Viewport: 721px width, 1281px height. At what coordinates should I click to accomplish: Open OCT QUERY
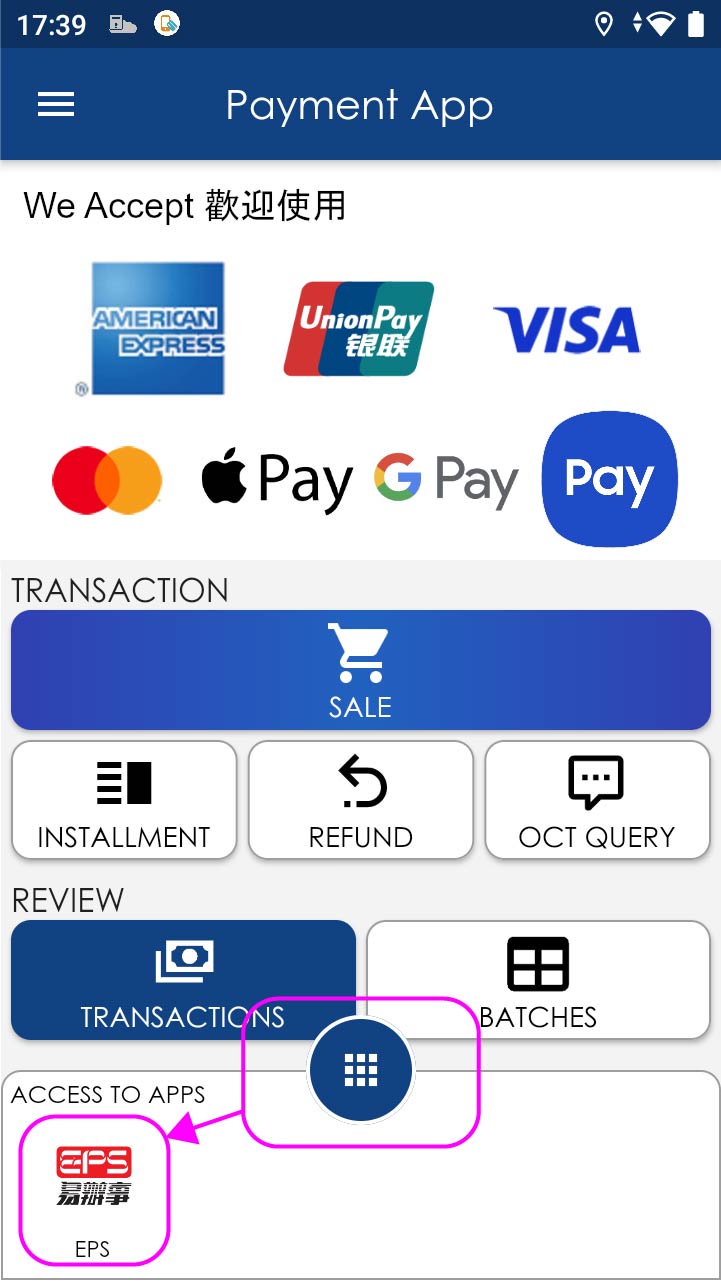597,800
